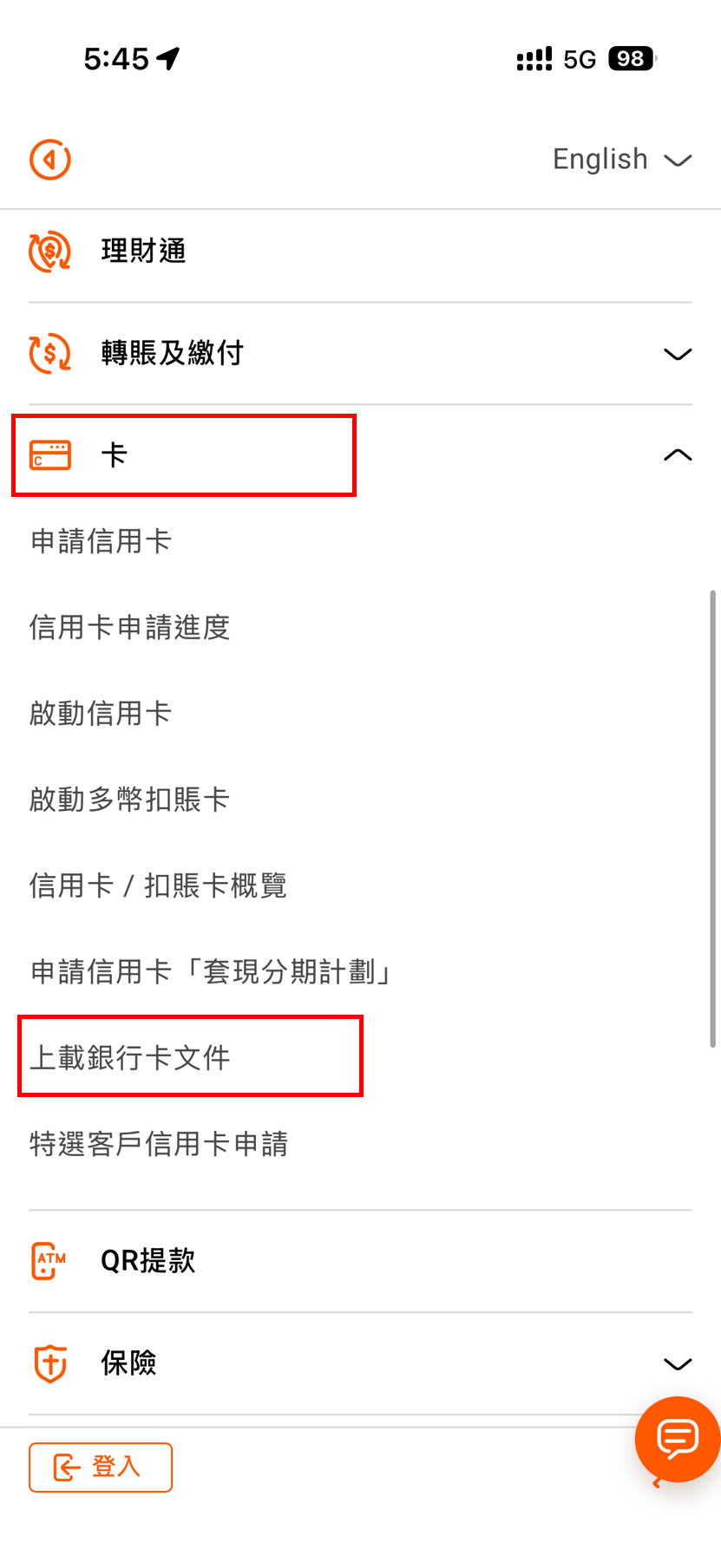The width and height of the screenshot is (721, 1568).
Task: Open the floating chat support button
Action: pyautogui.click(x=678, y=1439)
